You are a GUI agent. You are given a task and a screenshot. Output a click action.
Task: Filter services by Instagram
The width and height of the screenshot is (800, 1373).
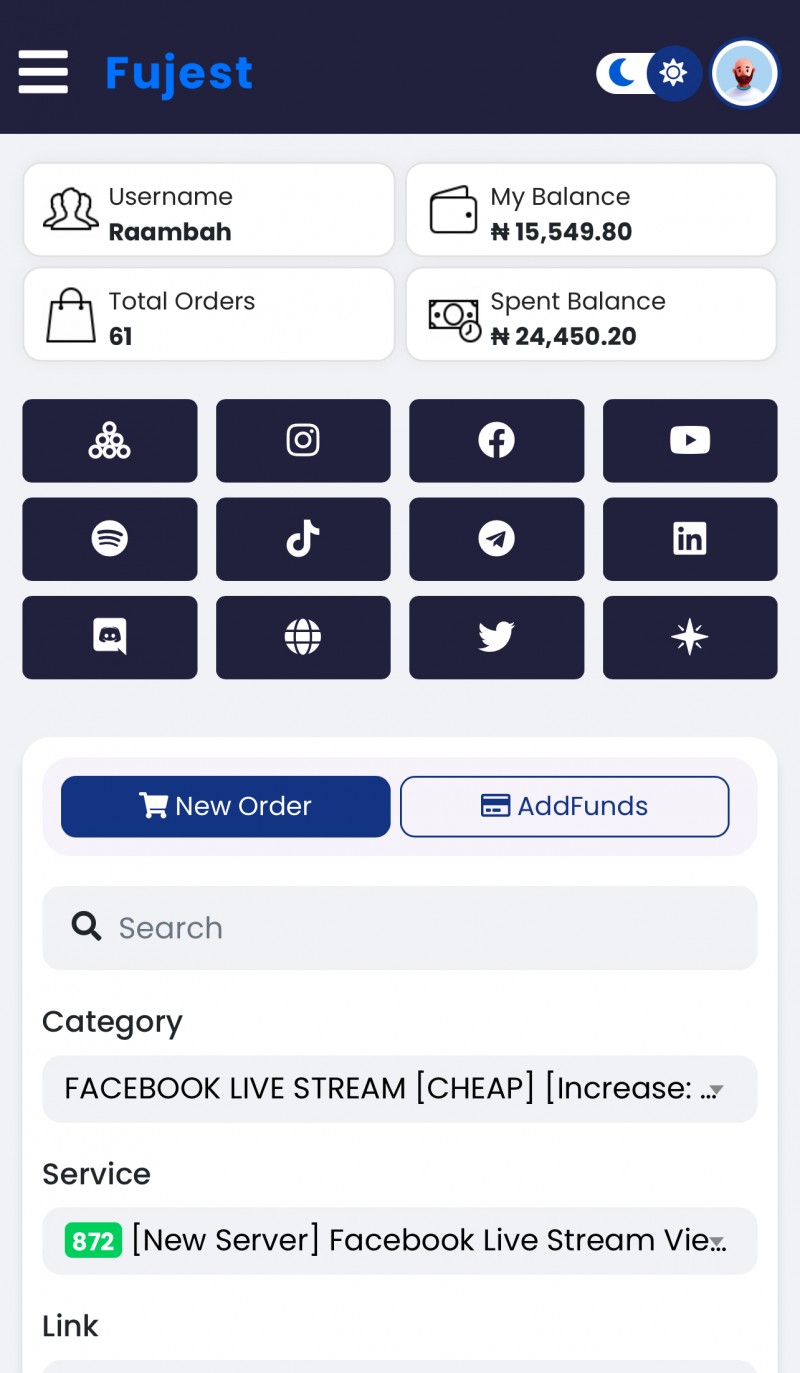303,441
